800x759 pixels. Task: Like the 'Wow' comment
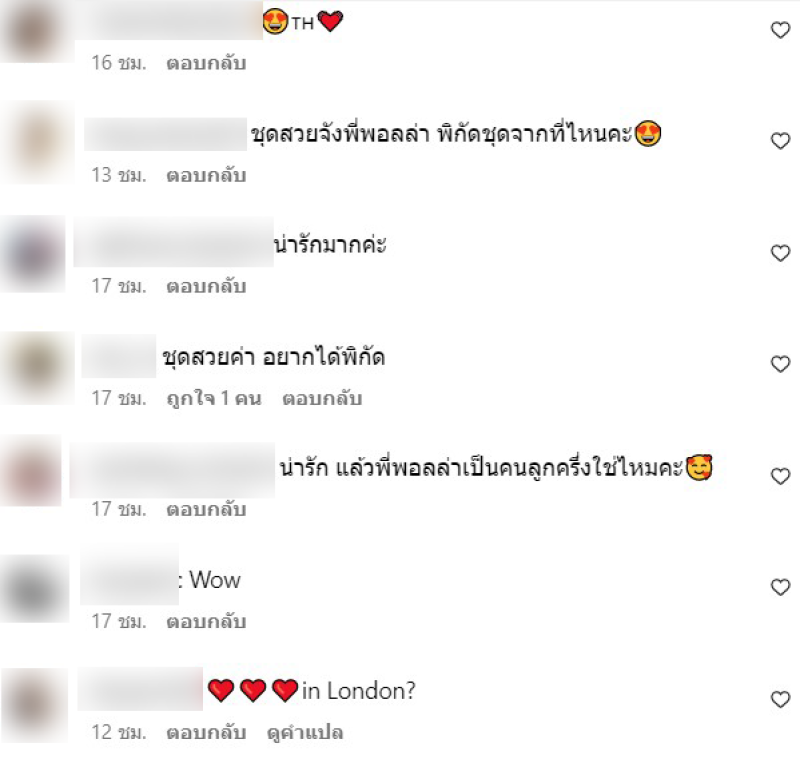tap(780, 588)
